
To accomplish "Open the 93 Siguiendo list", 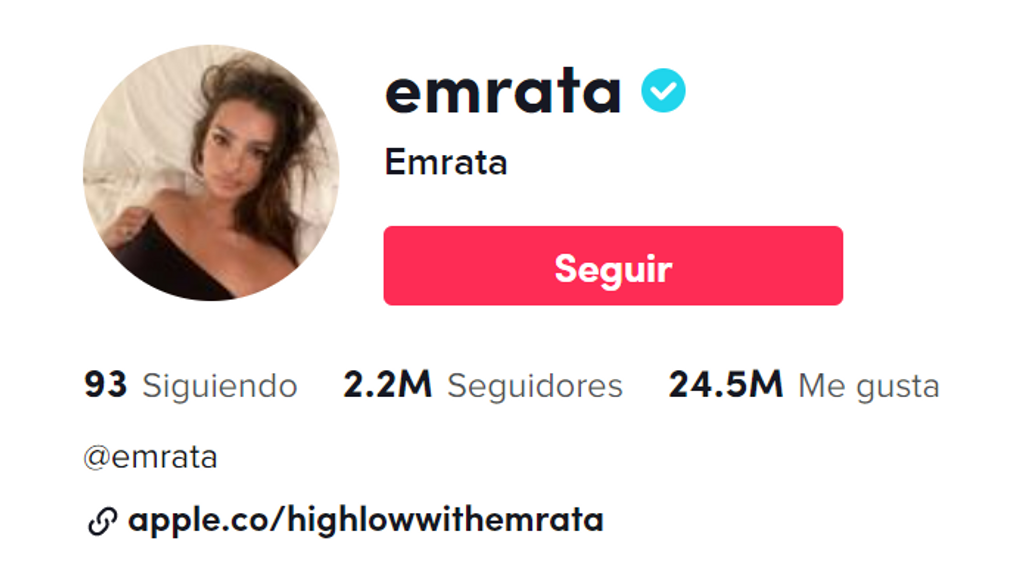I will click(190, 386).
